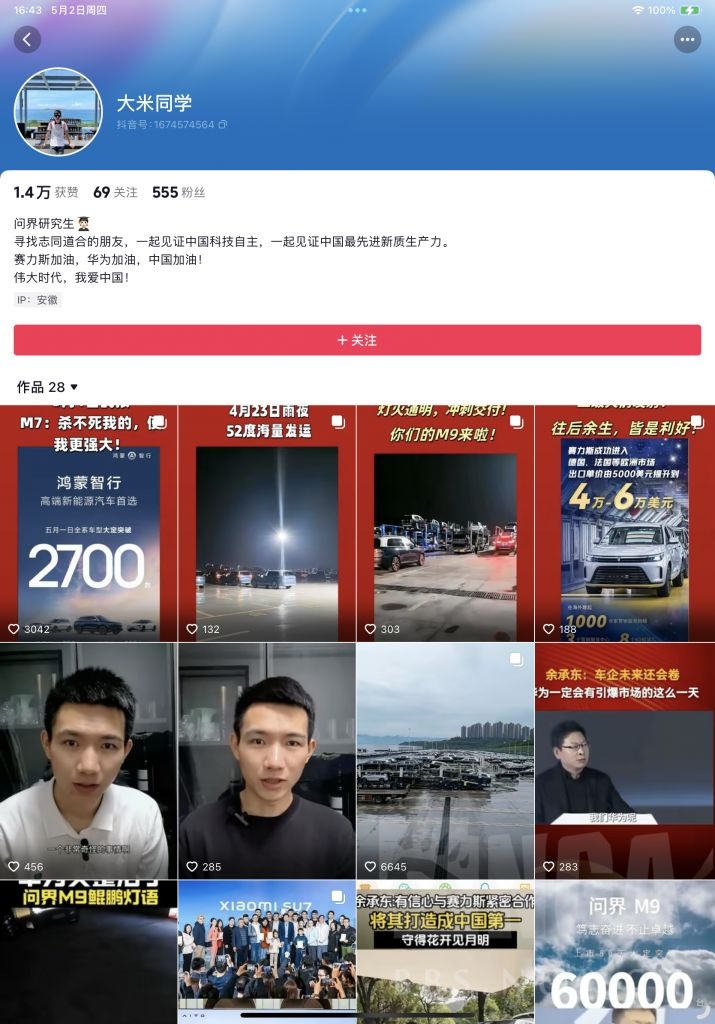Open the three-dot more options menu
The image size is (715, 1024).
click(x=687, y=40)
